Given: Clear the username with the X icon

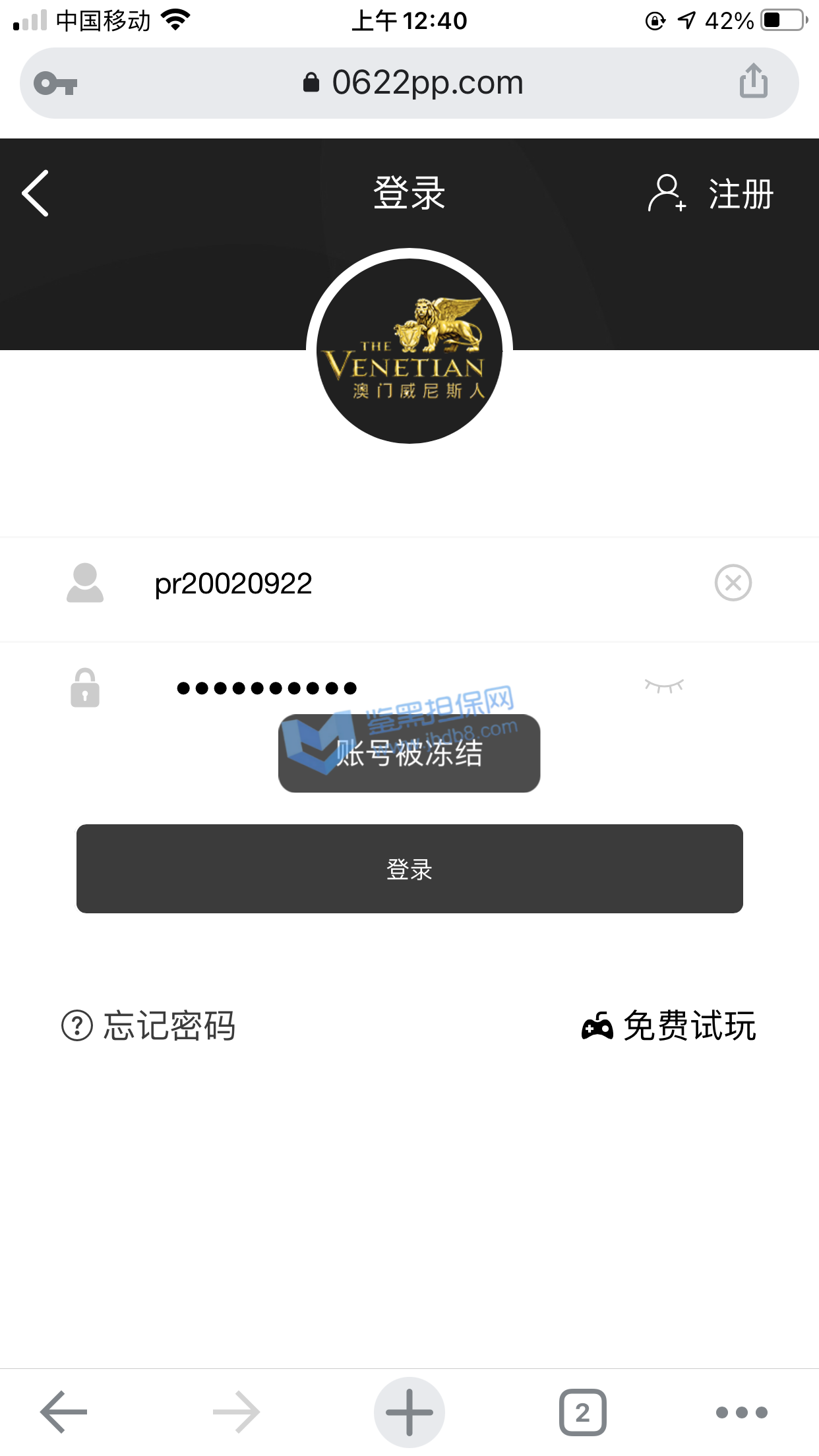Looking at the screenshot, I should (x=733, y=583).
